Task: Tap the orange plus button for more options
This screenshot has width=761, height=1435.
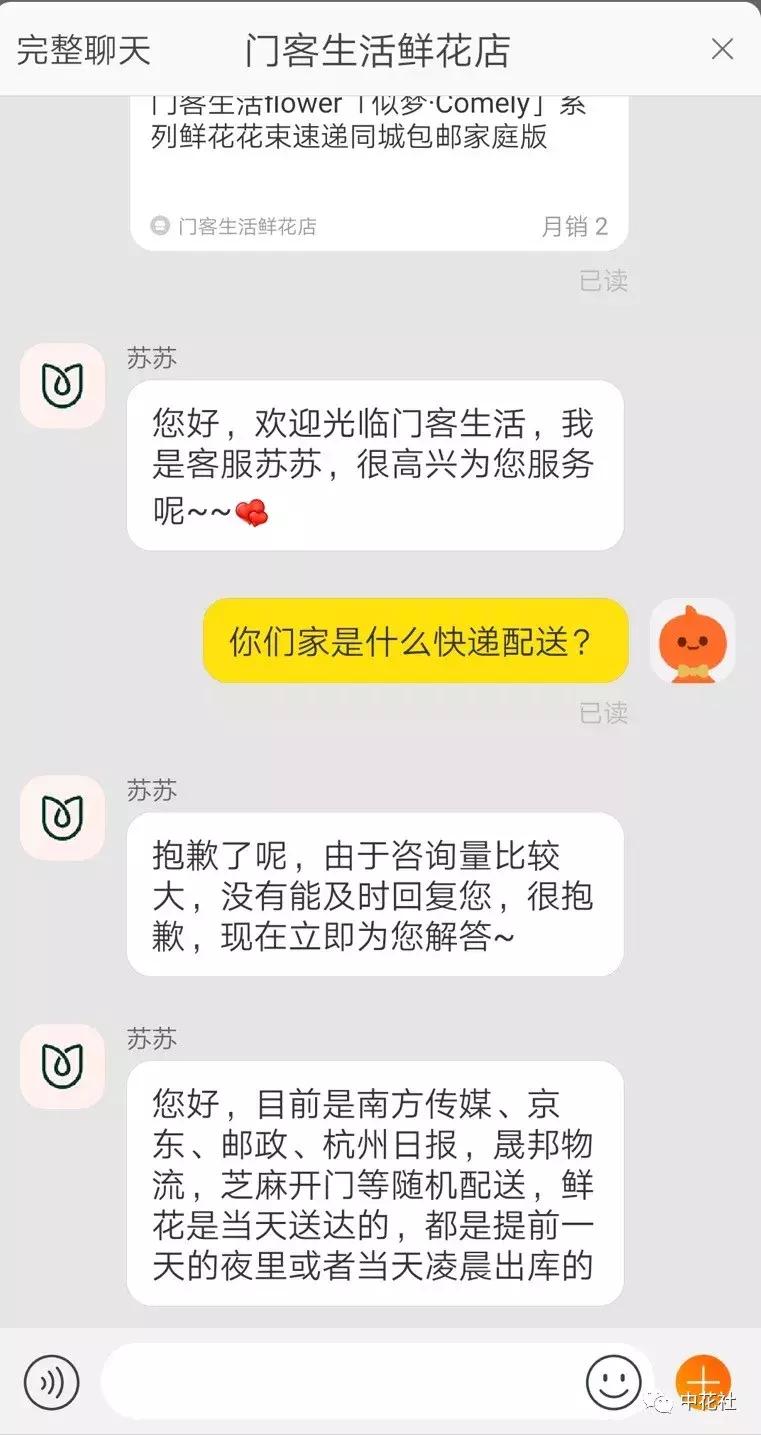Action: (703, 1382)
